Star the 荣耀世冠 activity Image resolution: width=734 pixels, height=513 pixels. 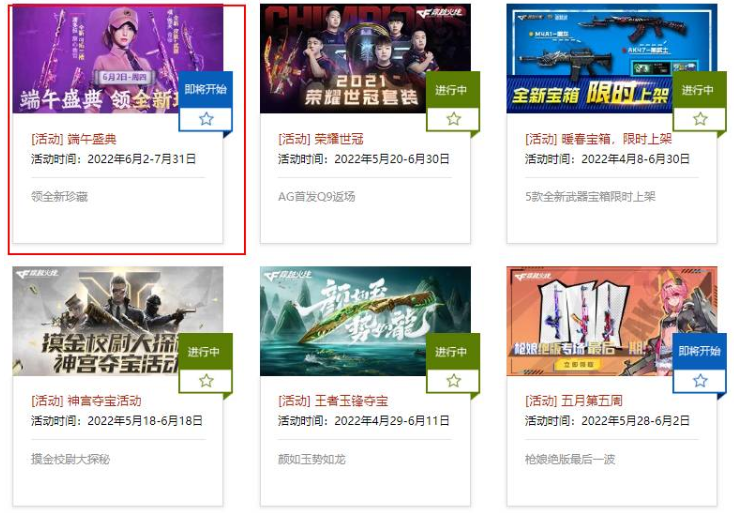click(453, 119)
